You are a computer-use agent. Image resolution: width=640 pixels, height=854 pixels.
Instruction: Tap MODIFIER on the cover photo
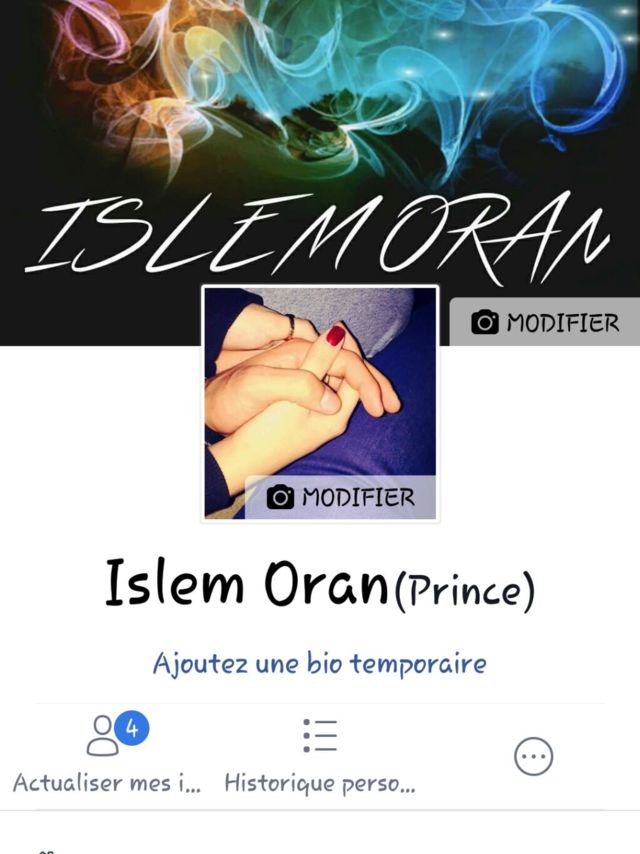click(545, 322)
